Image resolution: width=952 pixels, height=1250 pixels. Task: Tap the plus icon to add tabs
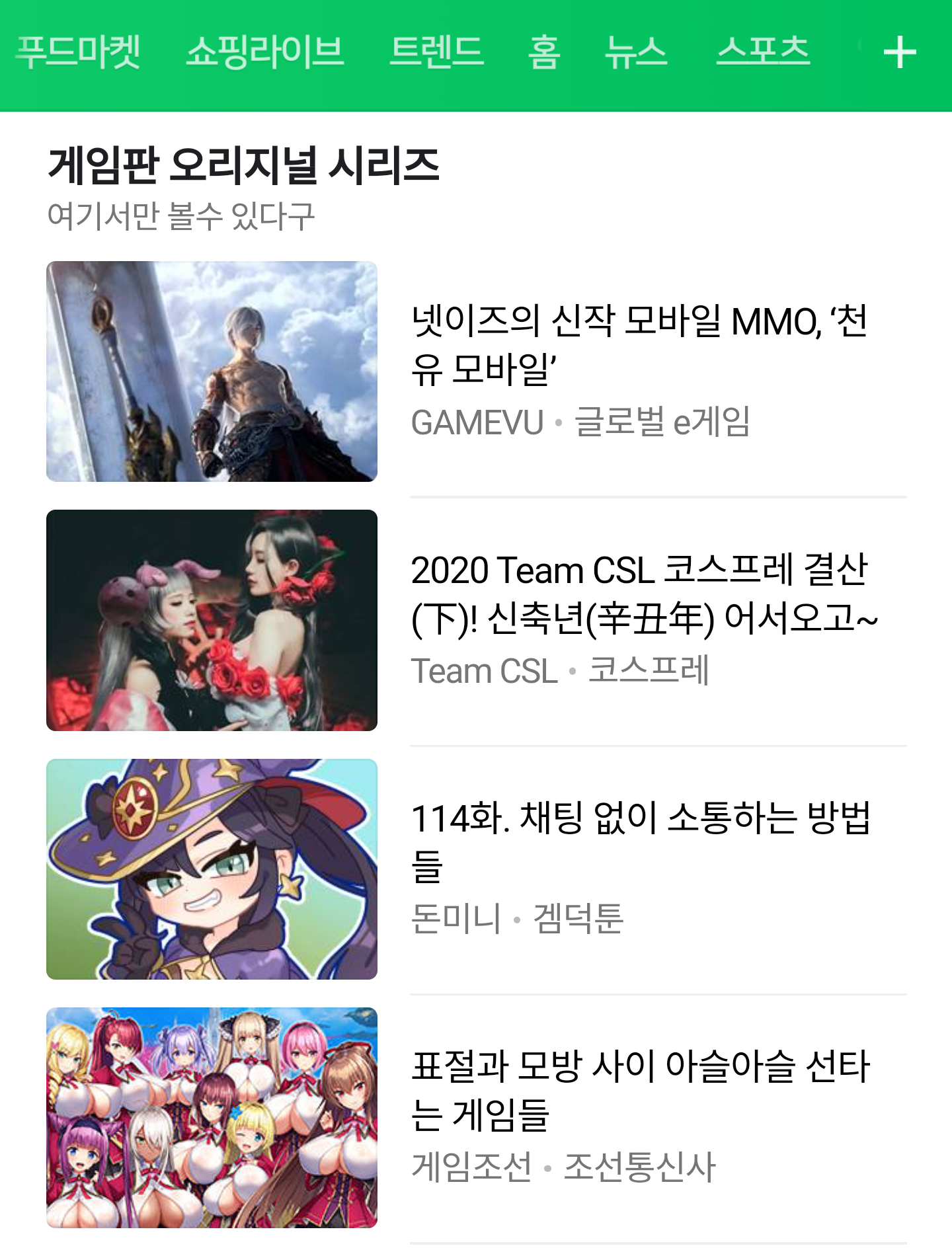(x=900, y=53)
